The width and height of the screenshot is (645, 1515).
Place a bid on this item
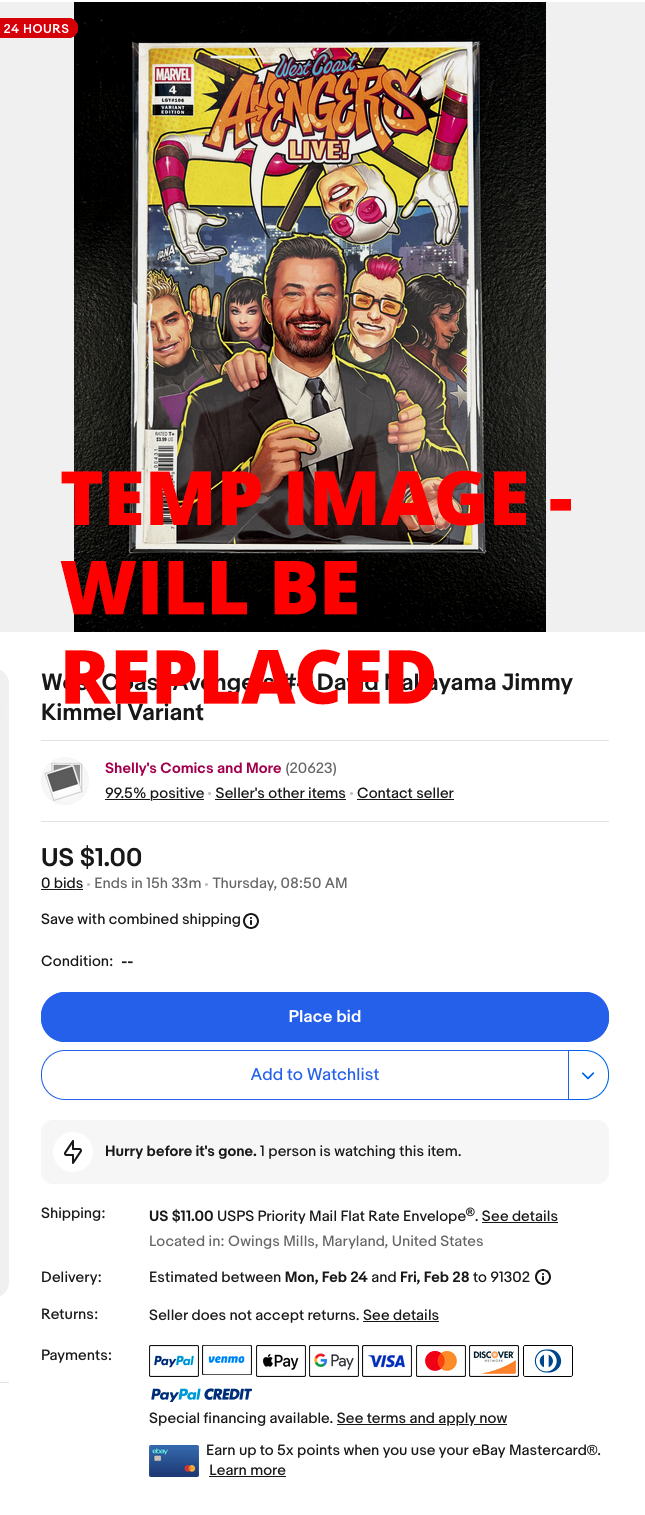324,1016
